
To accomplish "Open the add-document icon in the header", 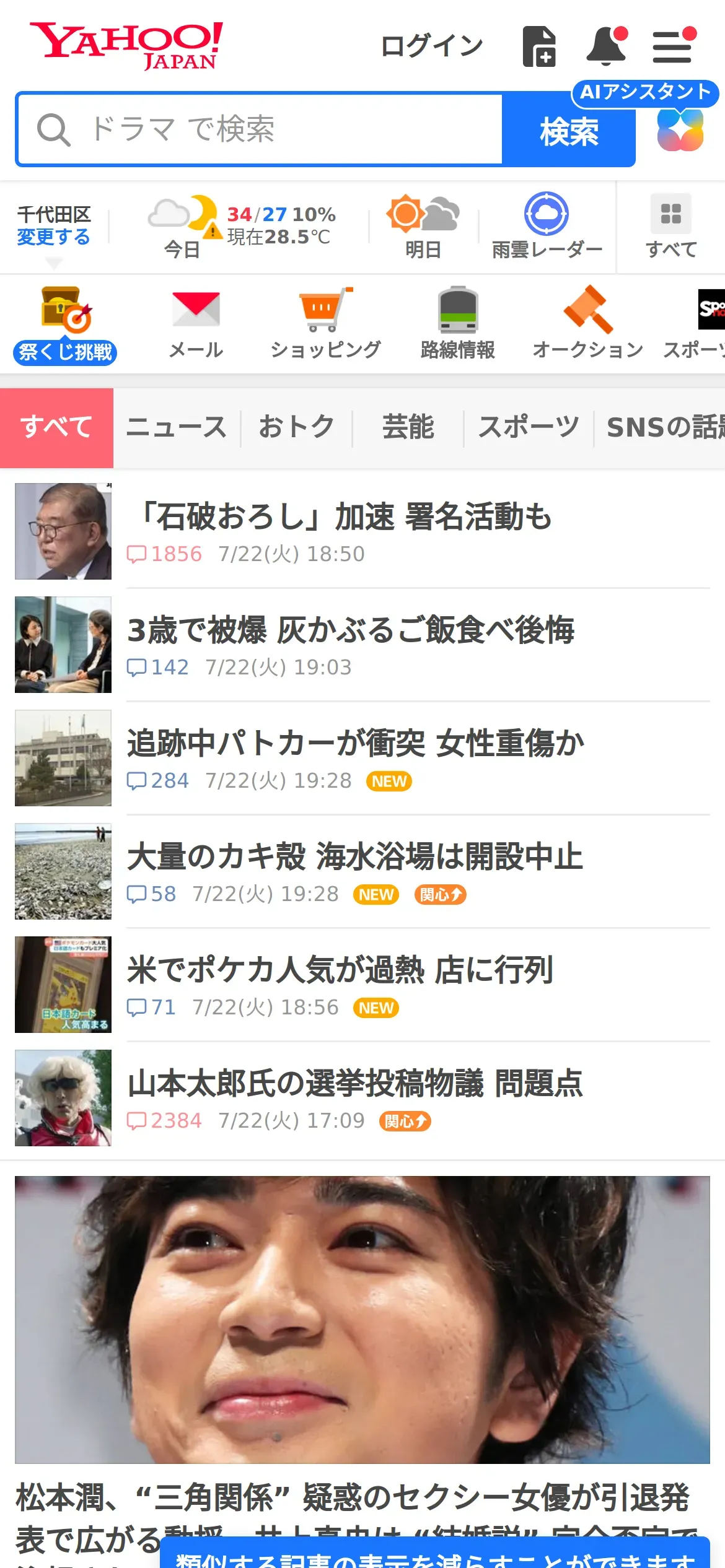I will tap(539, 46).
